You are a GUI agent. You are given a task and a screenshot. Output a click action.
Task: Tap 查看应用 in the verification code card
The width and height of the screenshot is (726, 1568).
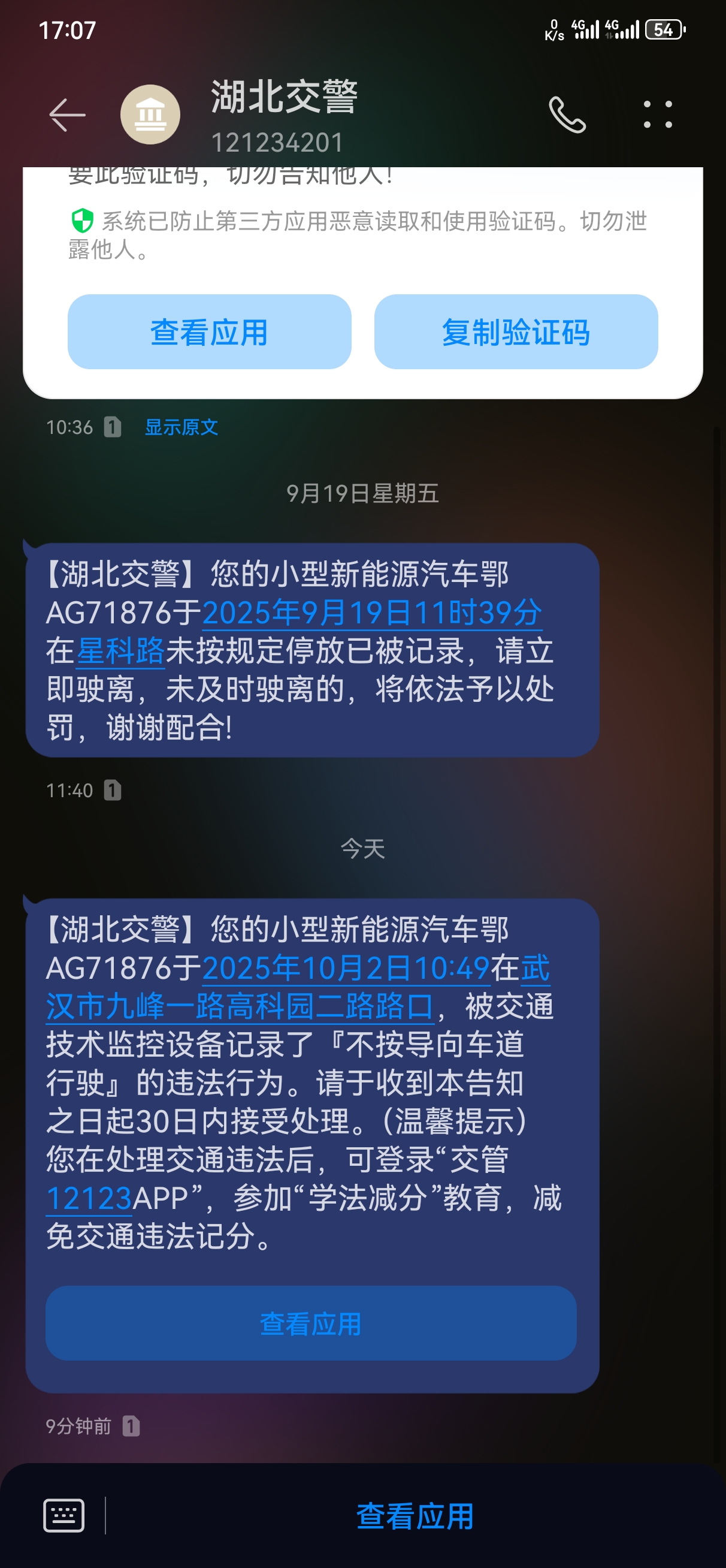209,331
